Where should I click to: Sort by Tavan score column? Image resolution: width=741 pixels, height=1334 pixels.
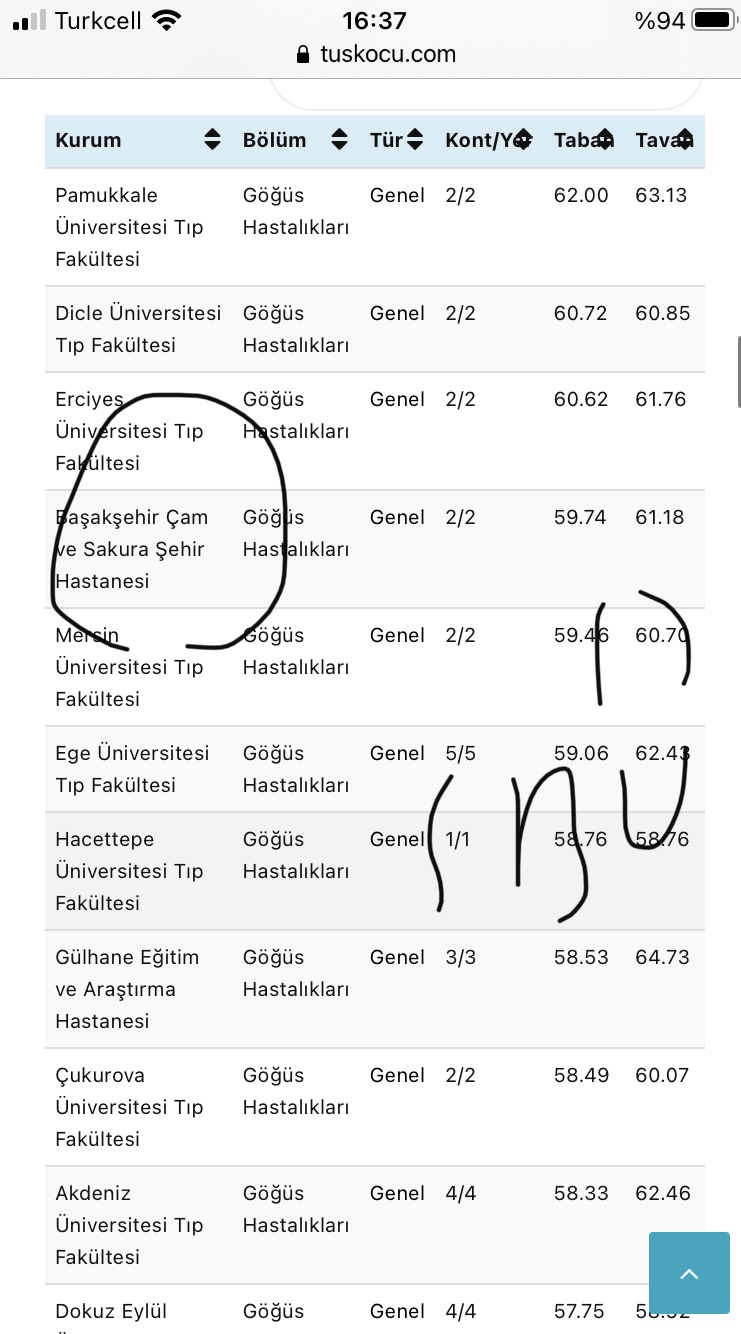pyautogui.click(x=665, y=141)
